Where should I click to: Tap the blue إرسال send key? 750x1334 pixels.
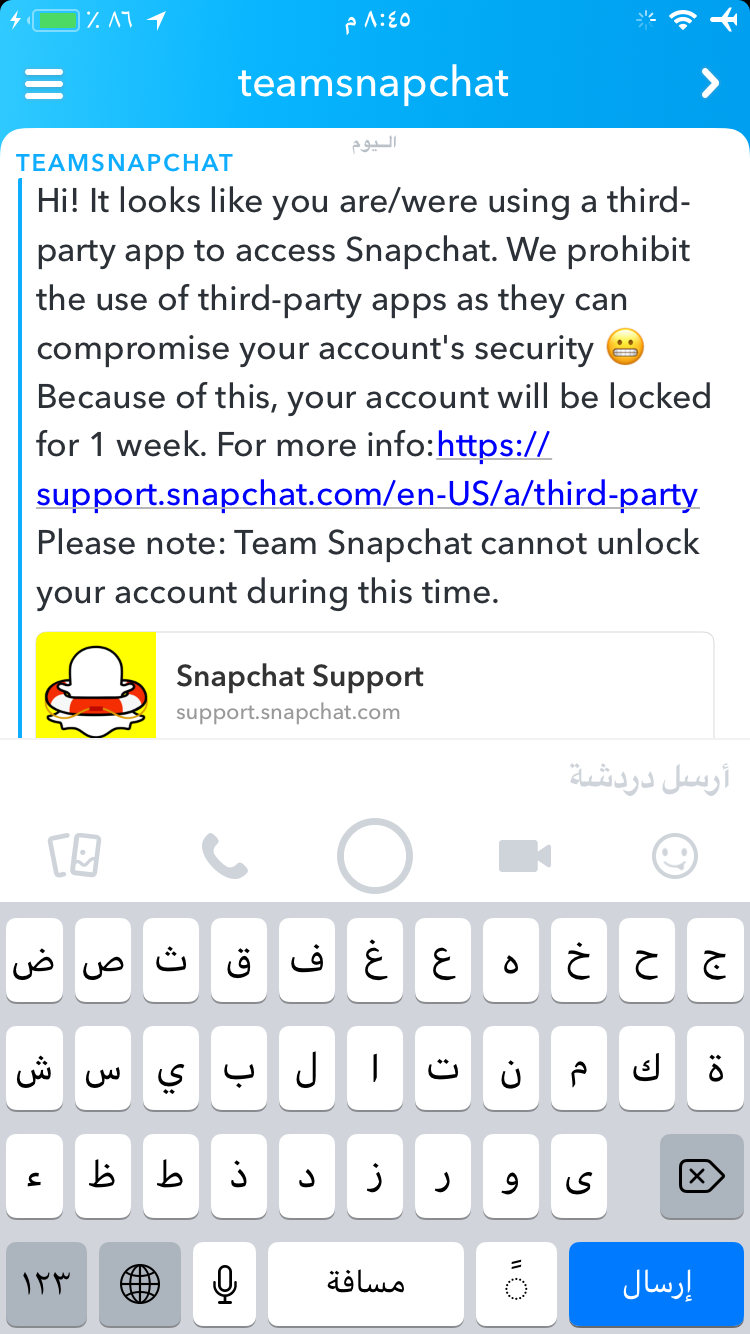click(657, 1284)
